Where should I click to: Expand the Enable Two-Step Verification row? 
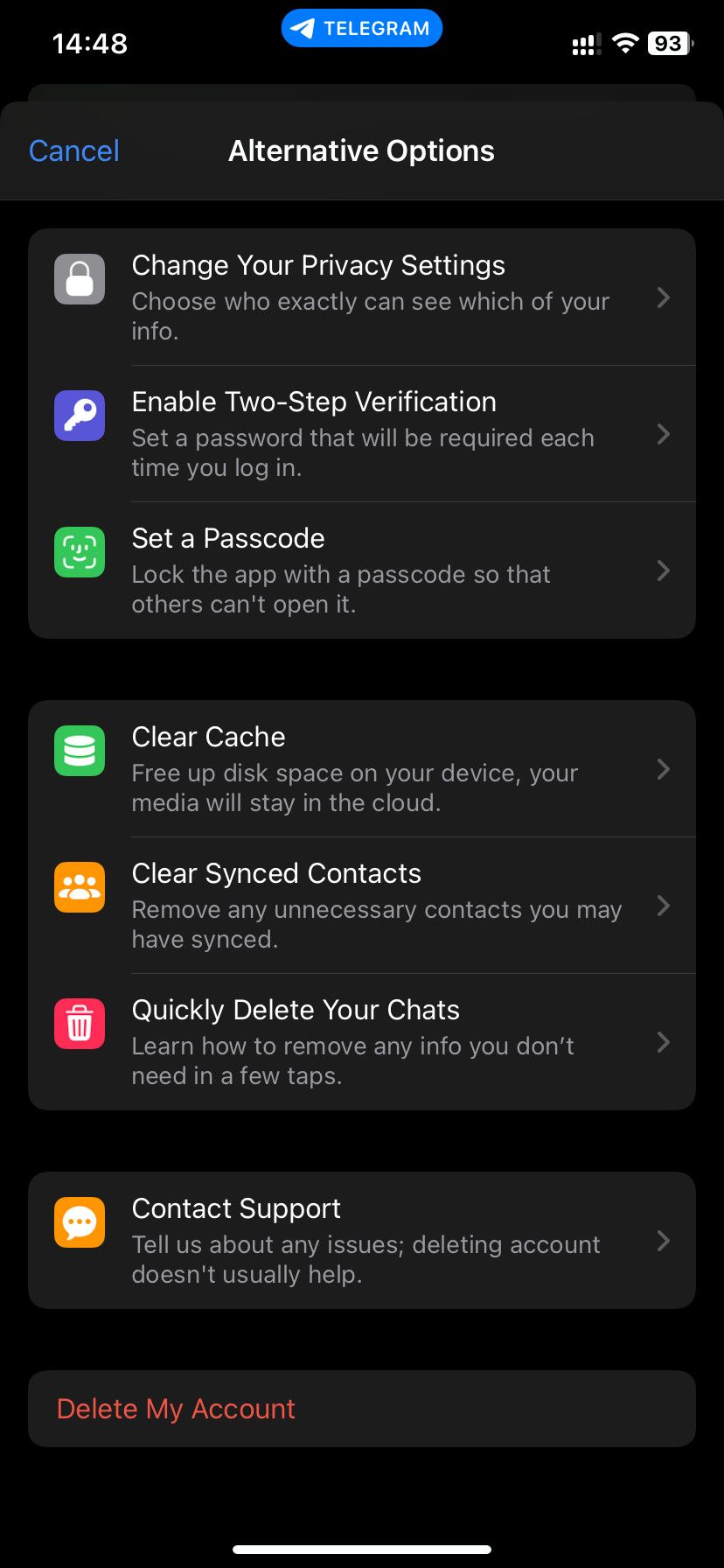pos(663,434)
